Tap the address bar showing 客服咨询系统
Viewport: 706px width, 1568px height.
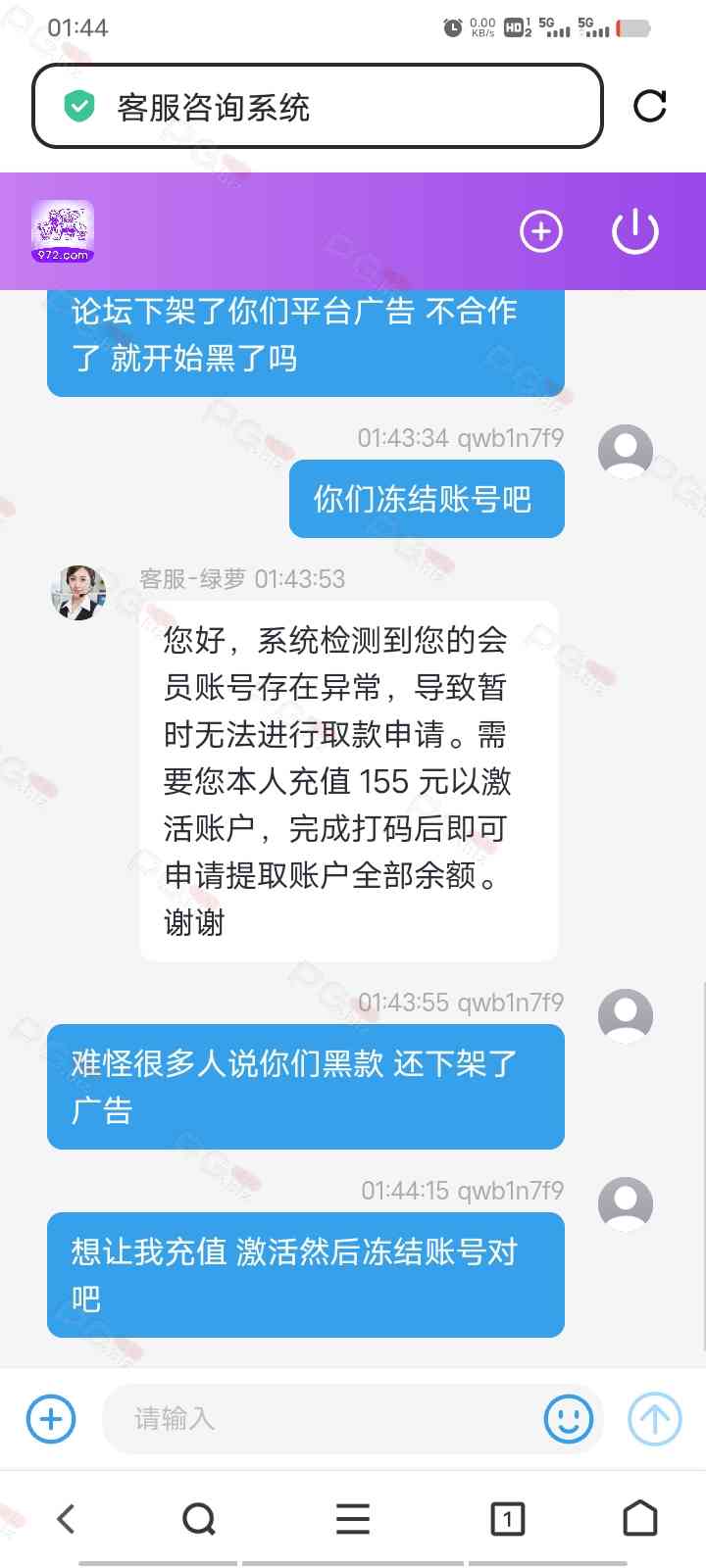click(317, 107)
